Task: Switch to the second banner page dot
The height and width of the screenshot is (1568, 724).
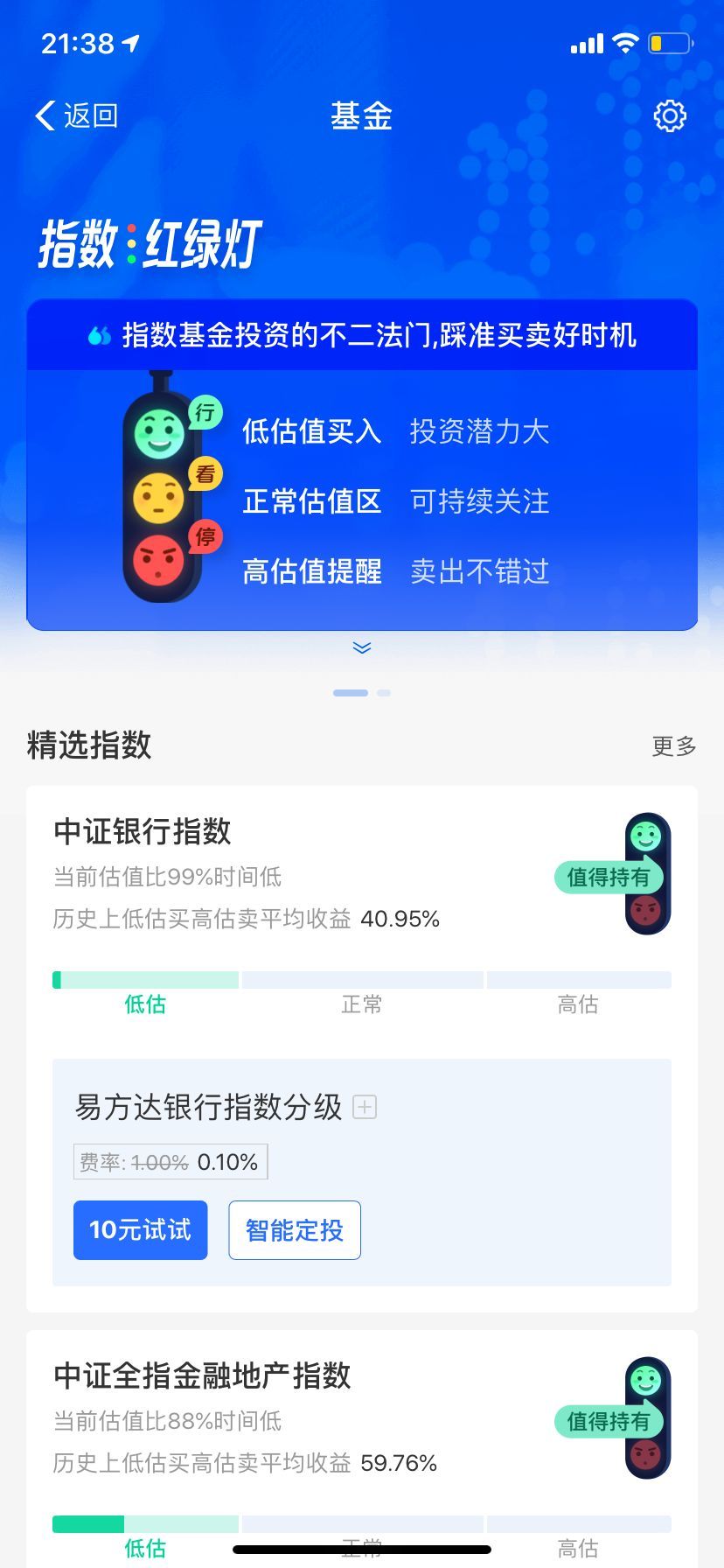Action: [x=383, y=692]
